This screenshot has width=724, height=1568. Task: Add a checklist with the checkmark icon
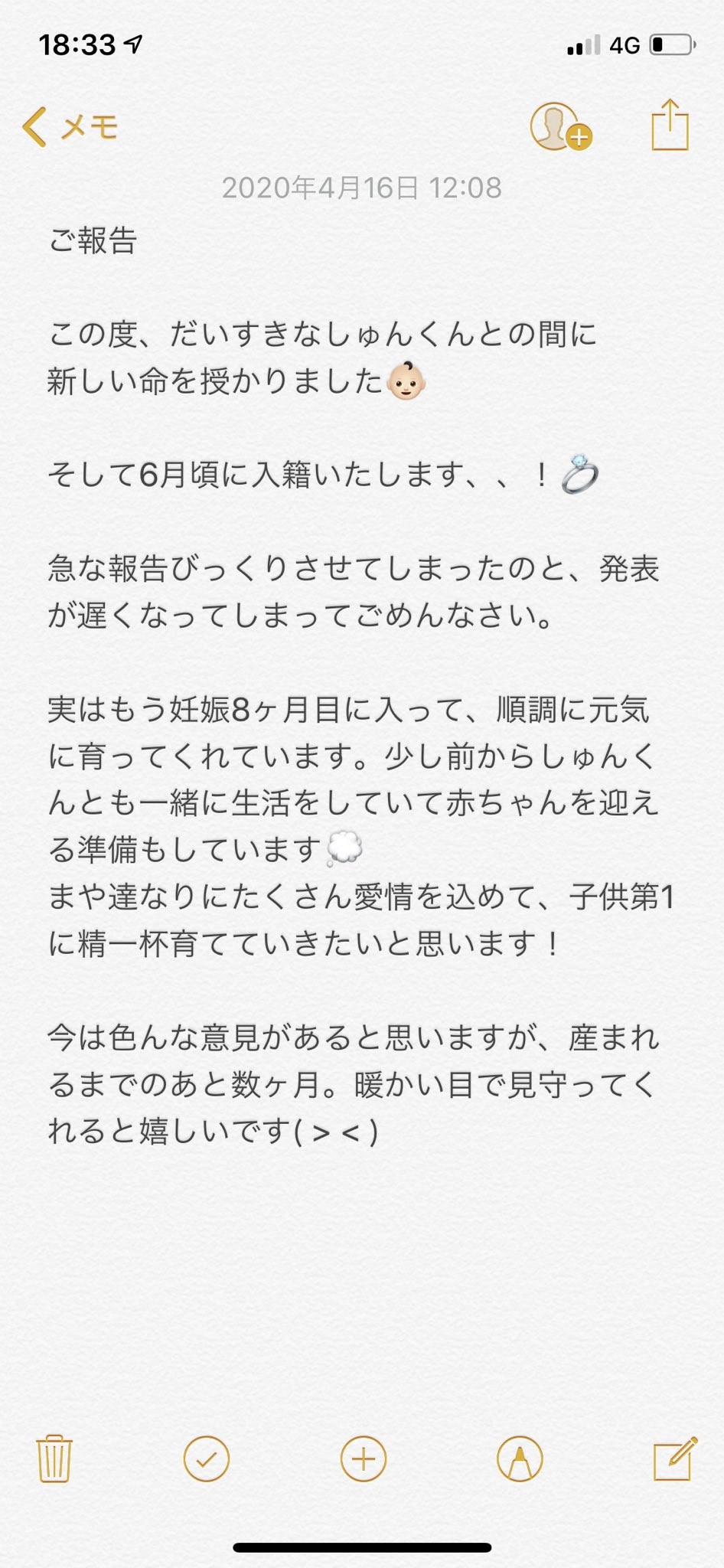click(x=207, y=1459)
